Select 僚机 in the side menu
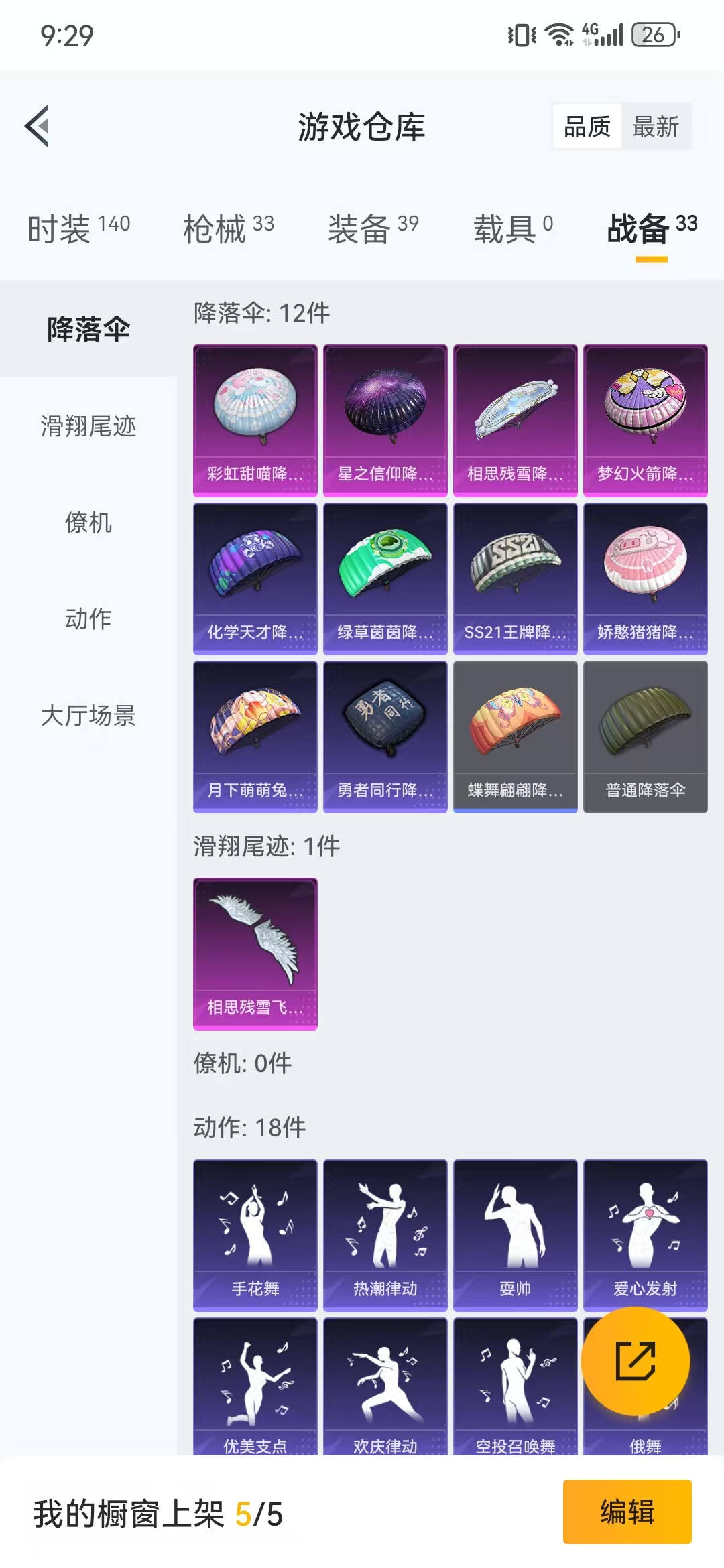Image resolution: width=724 pixels, height=1568 pixels. 88,522
